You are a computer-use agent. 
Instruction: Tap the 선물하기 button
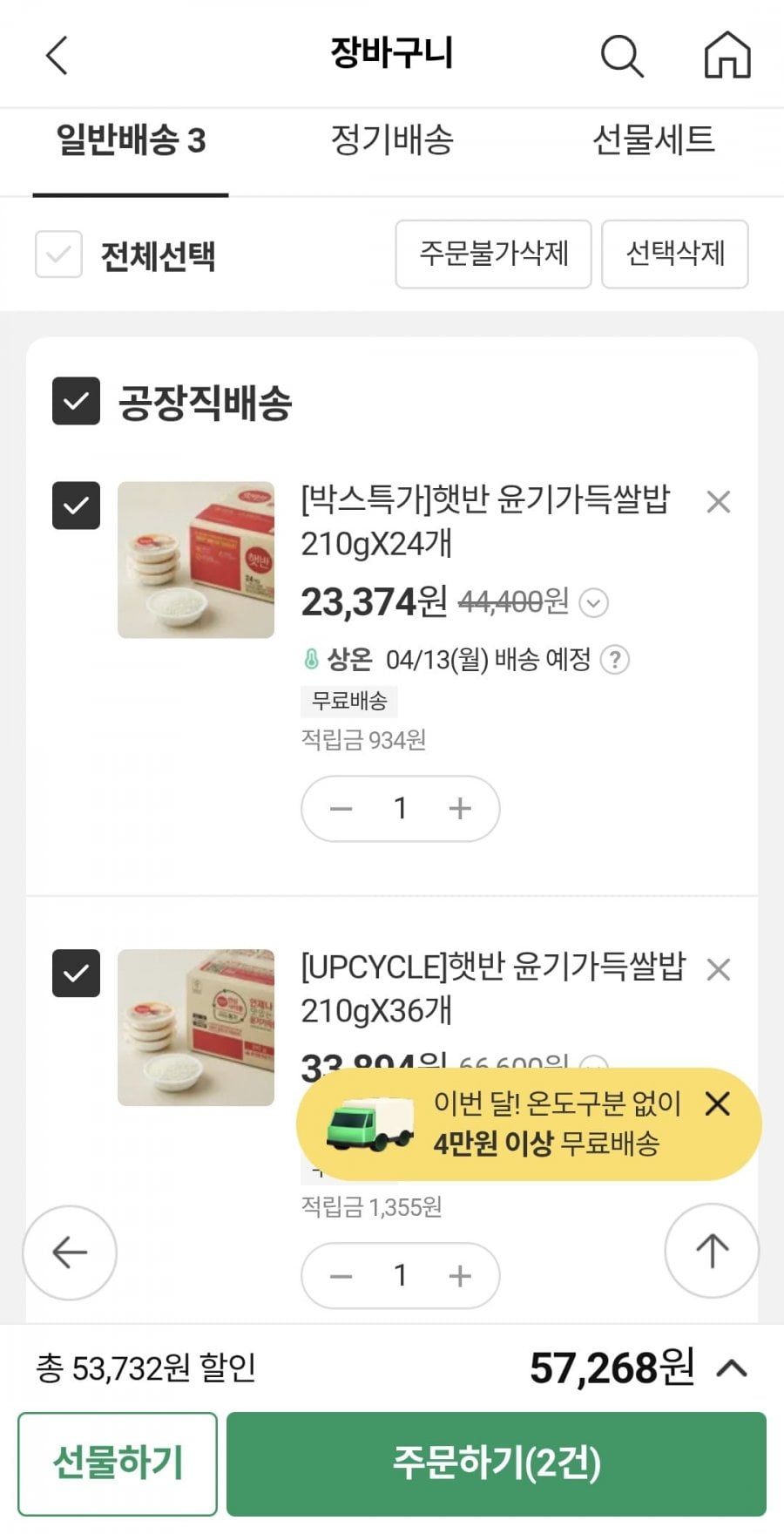tap(118, 1463)
